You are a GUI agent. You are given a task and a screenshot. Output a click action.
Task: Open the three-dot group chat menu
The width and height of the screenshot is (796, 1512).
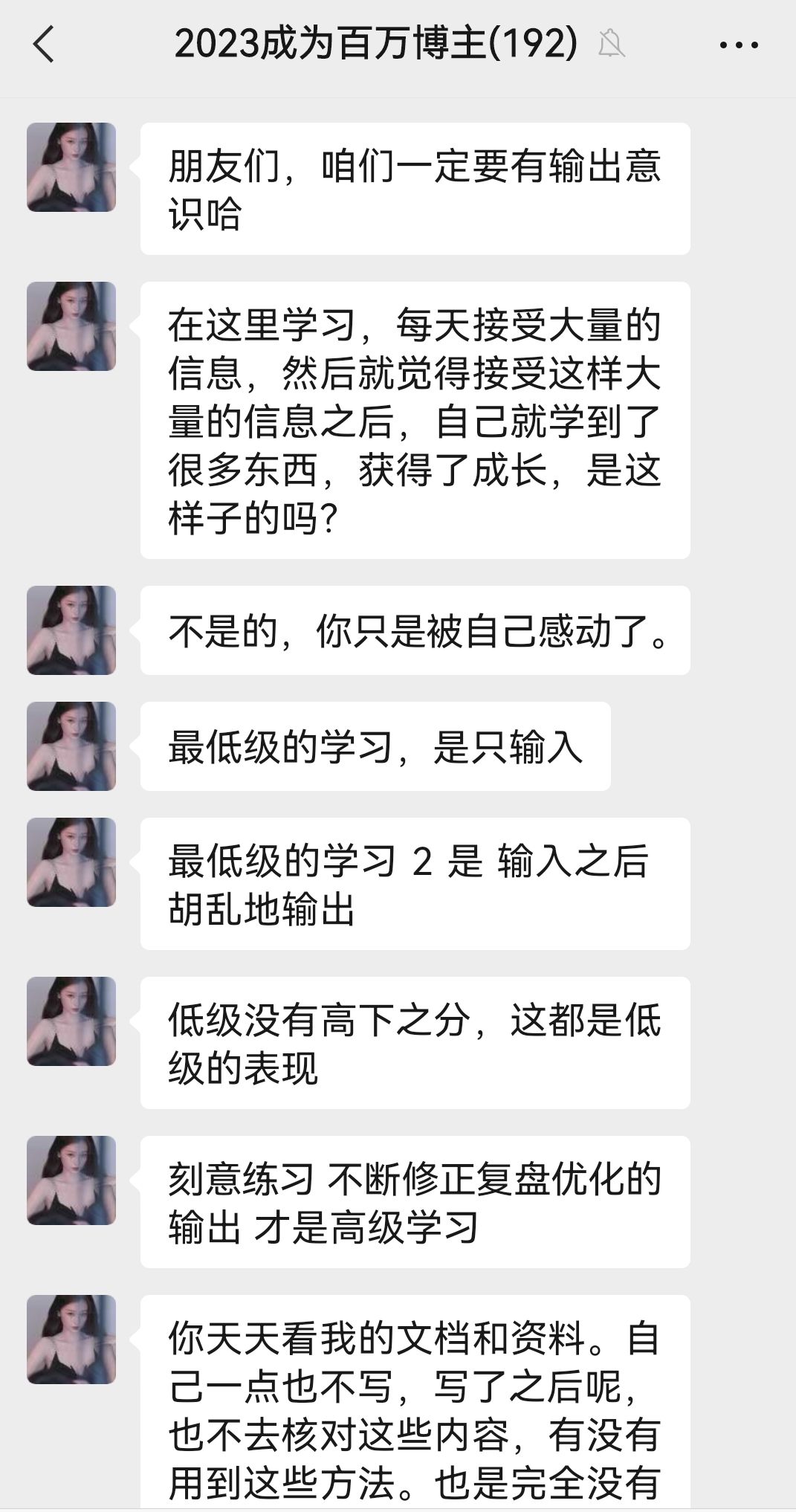[739, 45]
